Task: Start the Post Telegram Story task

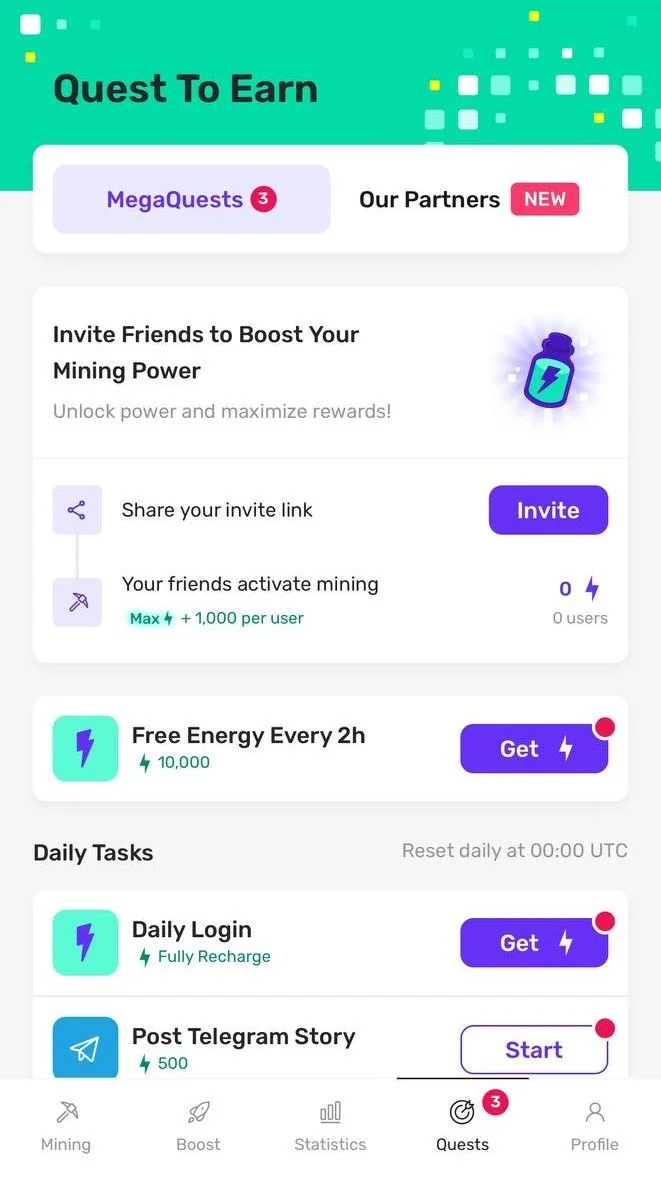Action: coord(534,1050)
